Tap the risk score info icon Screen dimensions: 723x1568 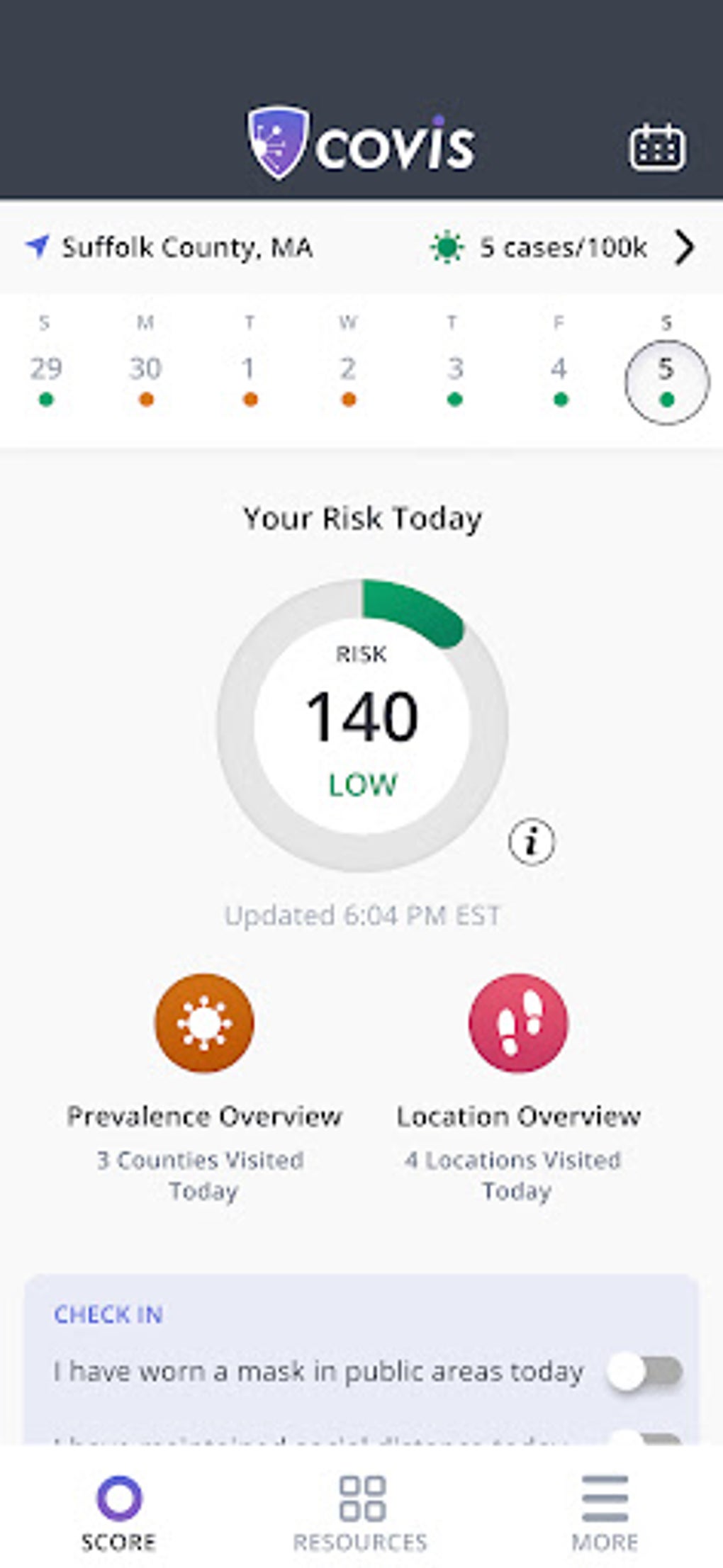[532, 842]
